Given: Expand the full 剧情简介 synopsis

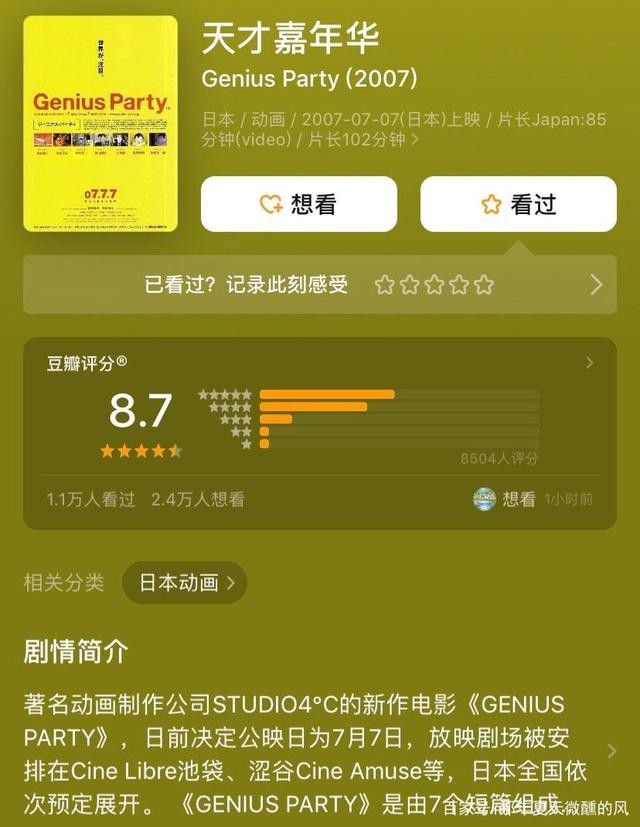Looking at the screenshot, I should (612, 750).
